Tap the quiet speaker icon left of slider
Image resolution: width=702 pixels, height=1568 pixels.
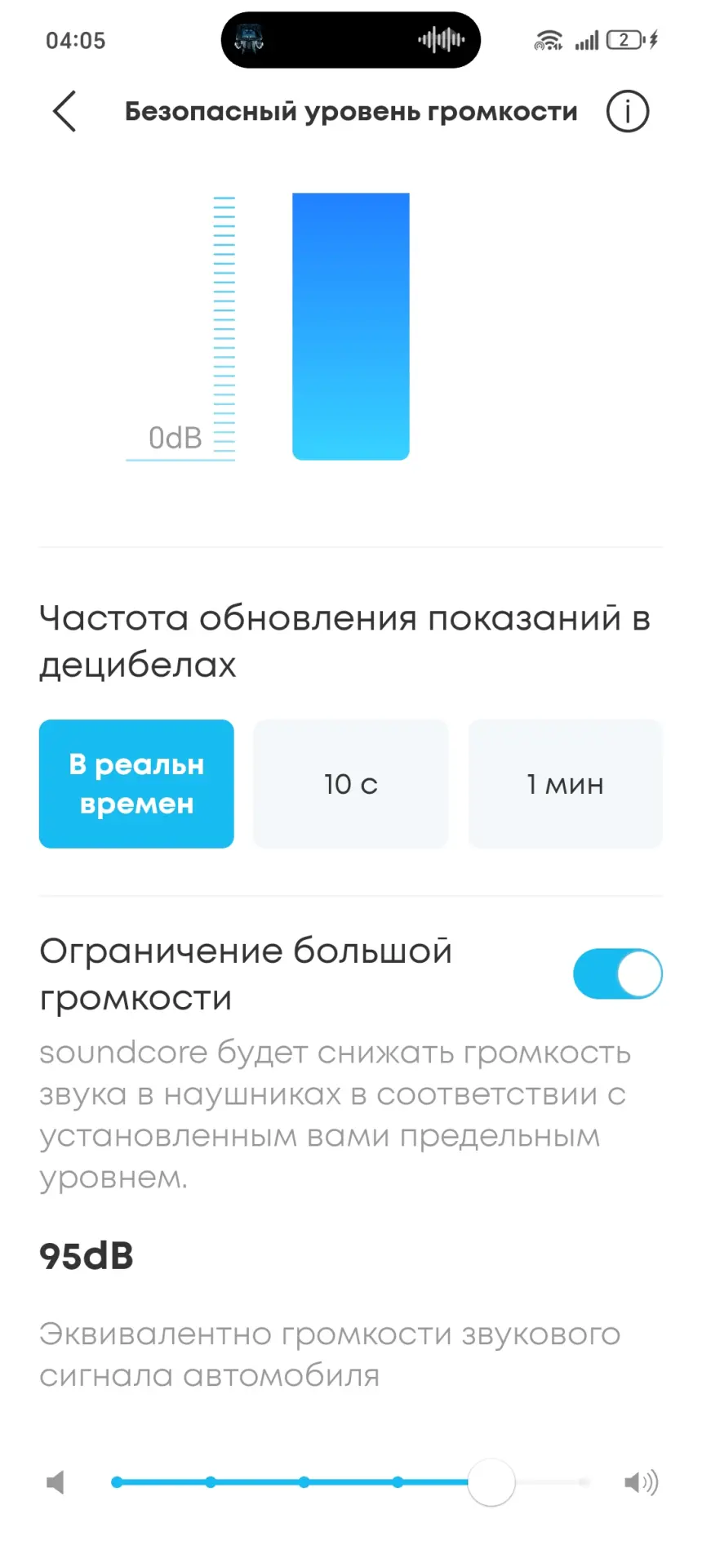(x=55, y=1481)
